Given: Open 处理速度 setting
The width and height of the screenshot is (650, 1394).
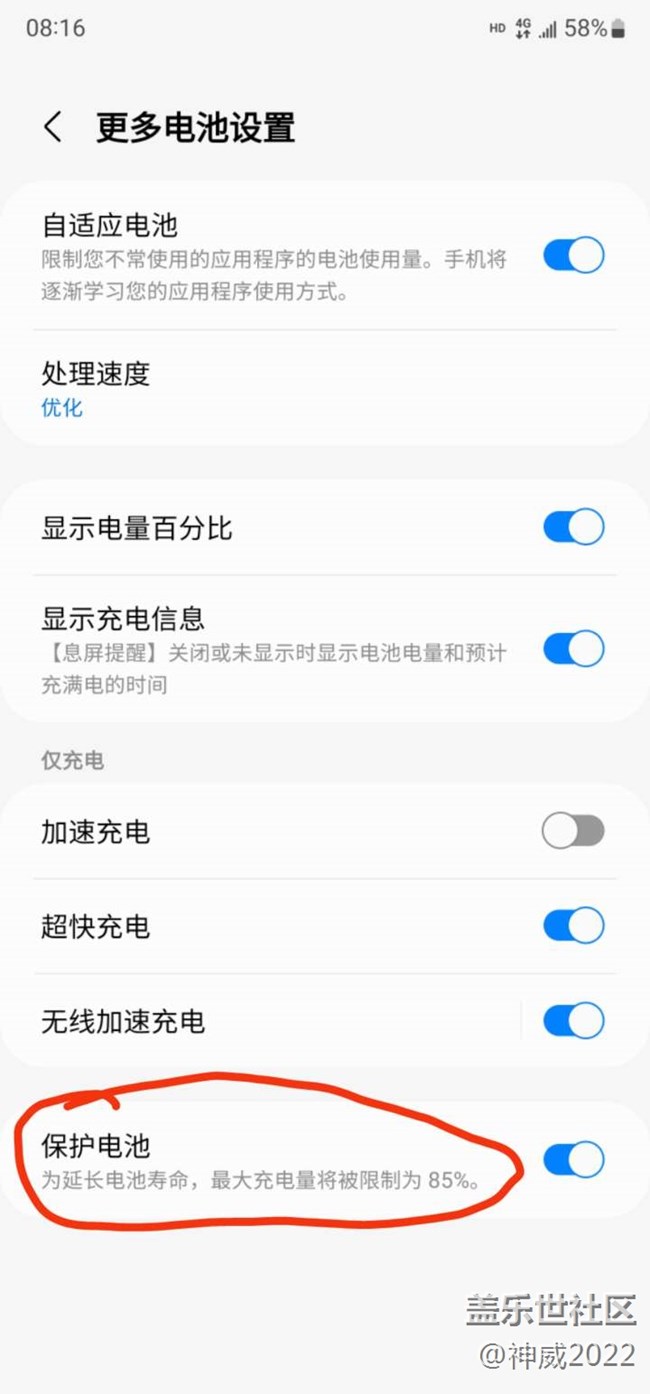Looking at the screenshot, I should 95,389.
